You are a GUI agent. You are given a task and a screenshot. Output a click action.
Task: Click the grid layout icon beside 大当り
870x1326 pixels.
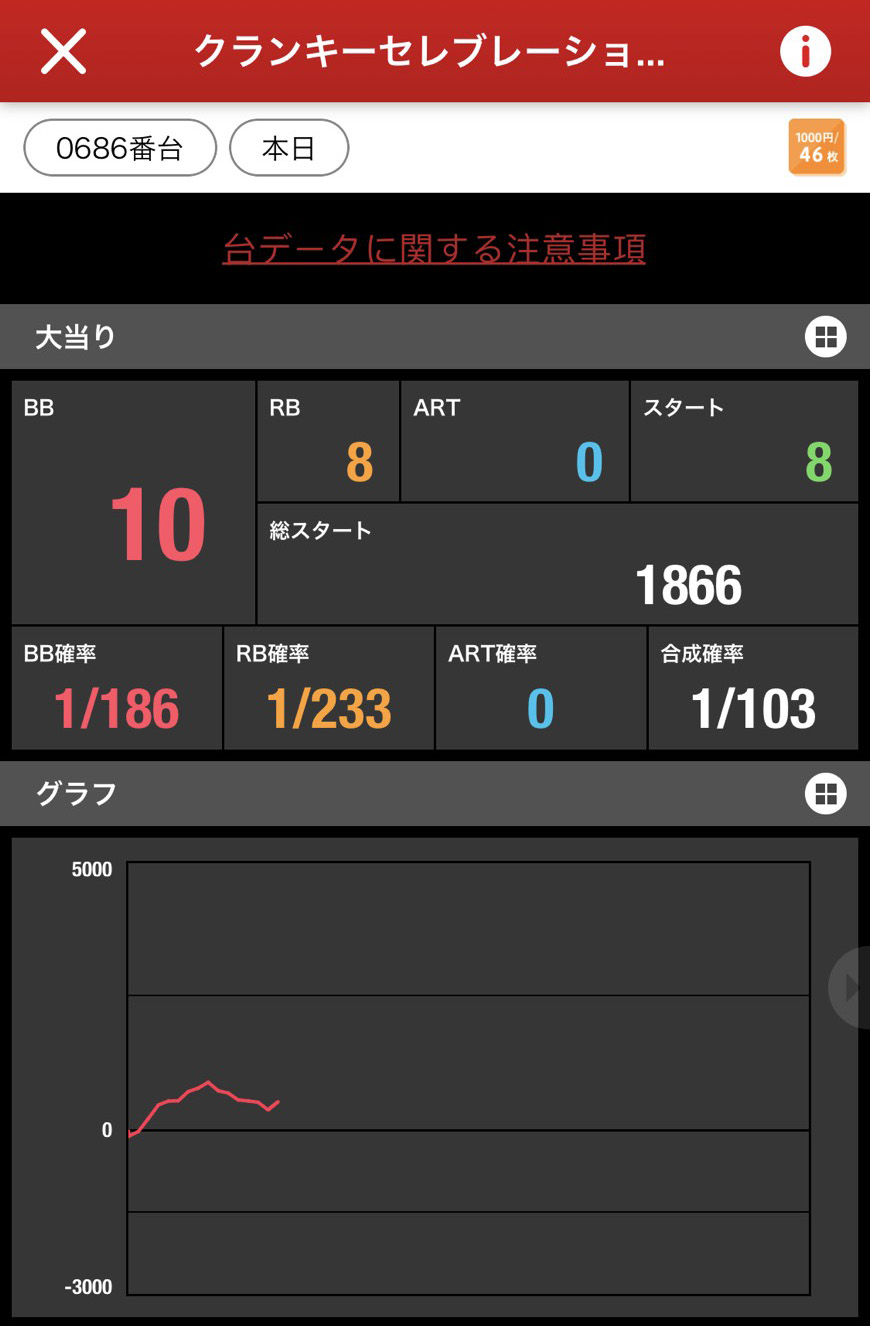coord(826,337)
